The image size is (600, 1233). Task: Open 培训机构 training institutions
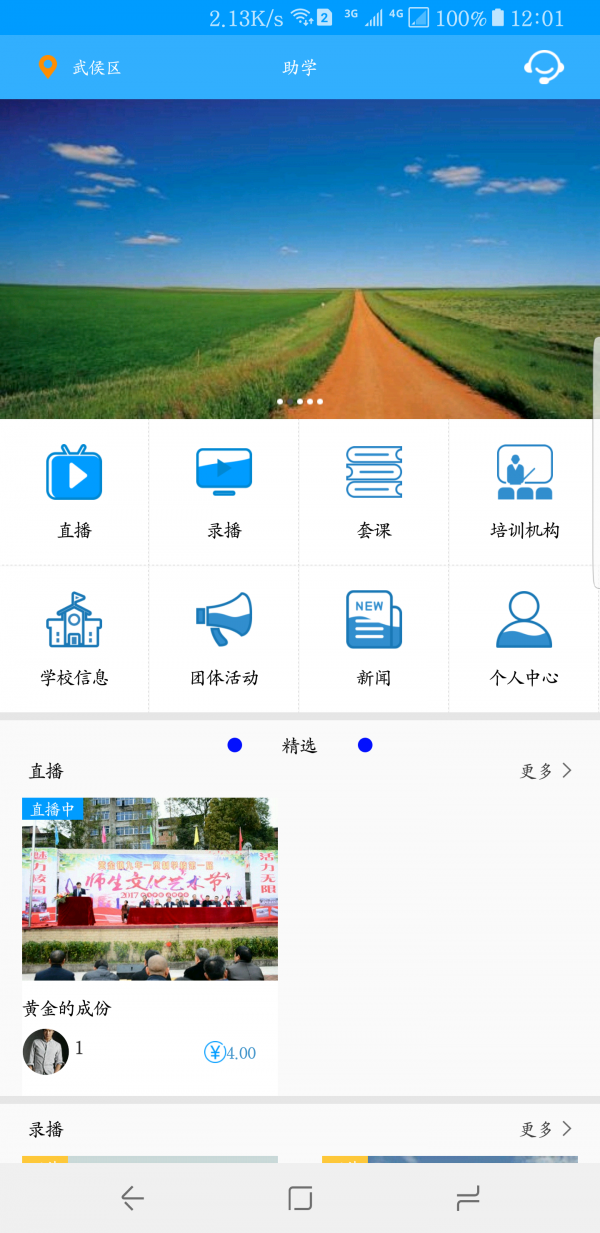pos(524,492)
